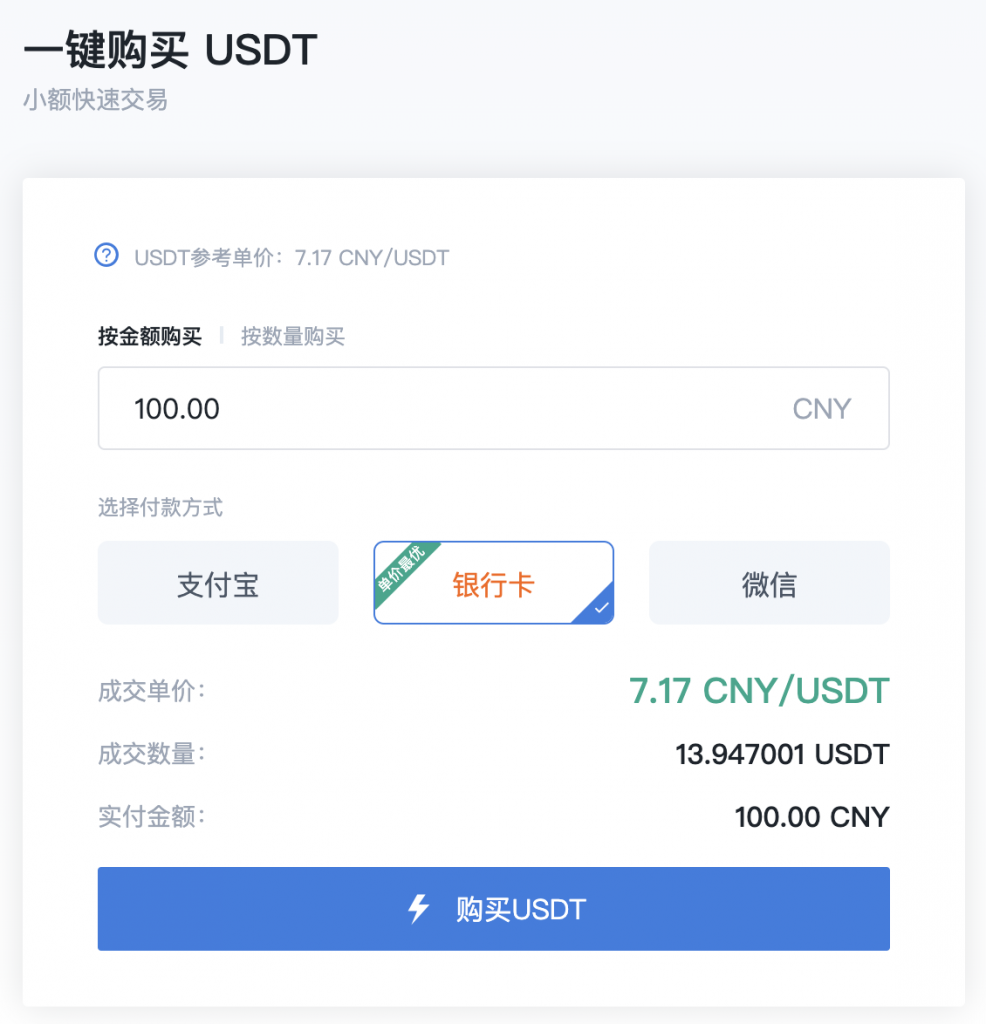The image size is (986, 1024).
Task: Tap the question mark help icon
Action: point(106,256)
